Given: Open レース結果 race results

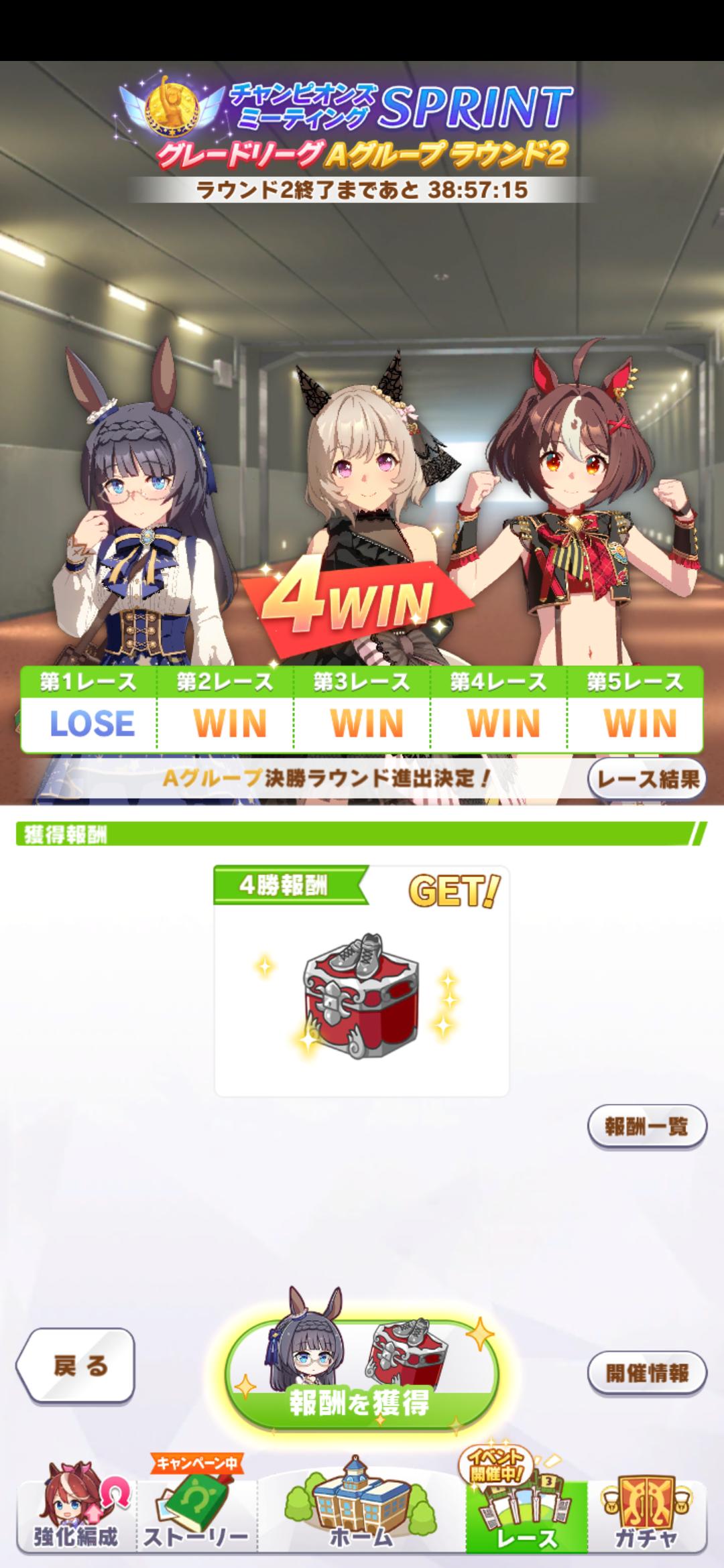Looking at the screenshot, I should pyautogui.click(x=647, y=779).
